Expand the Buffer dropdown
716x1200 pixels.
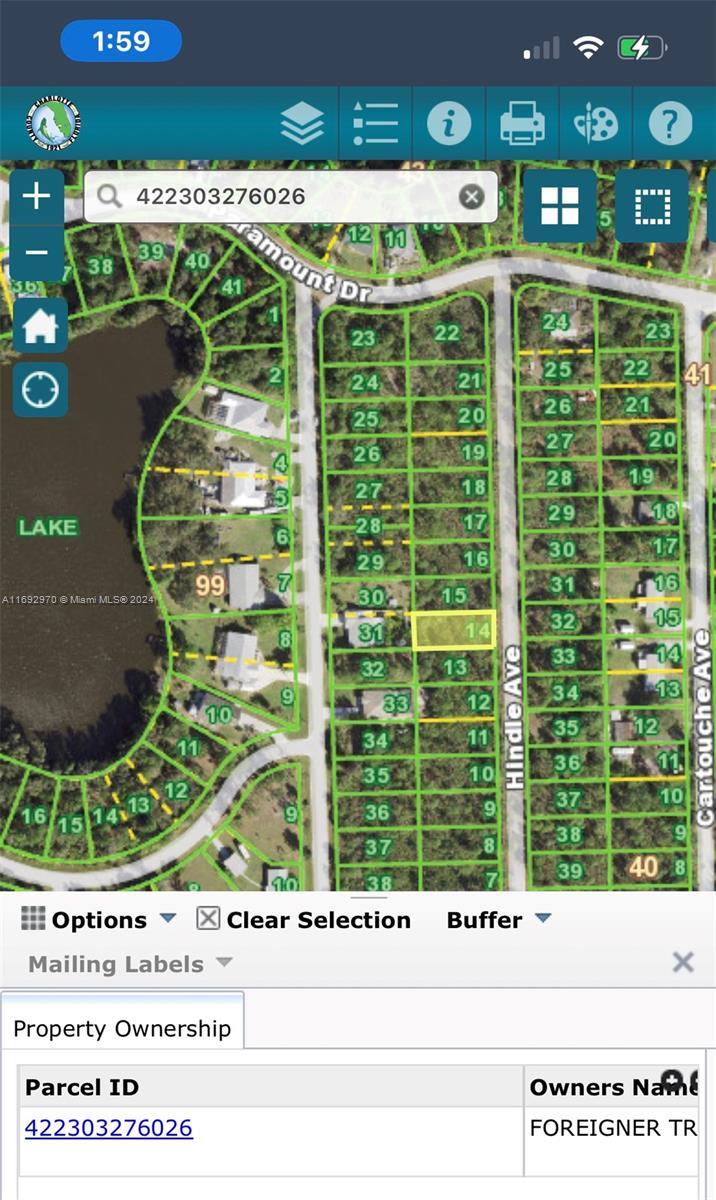click(499, 919)
